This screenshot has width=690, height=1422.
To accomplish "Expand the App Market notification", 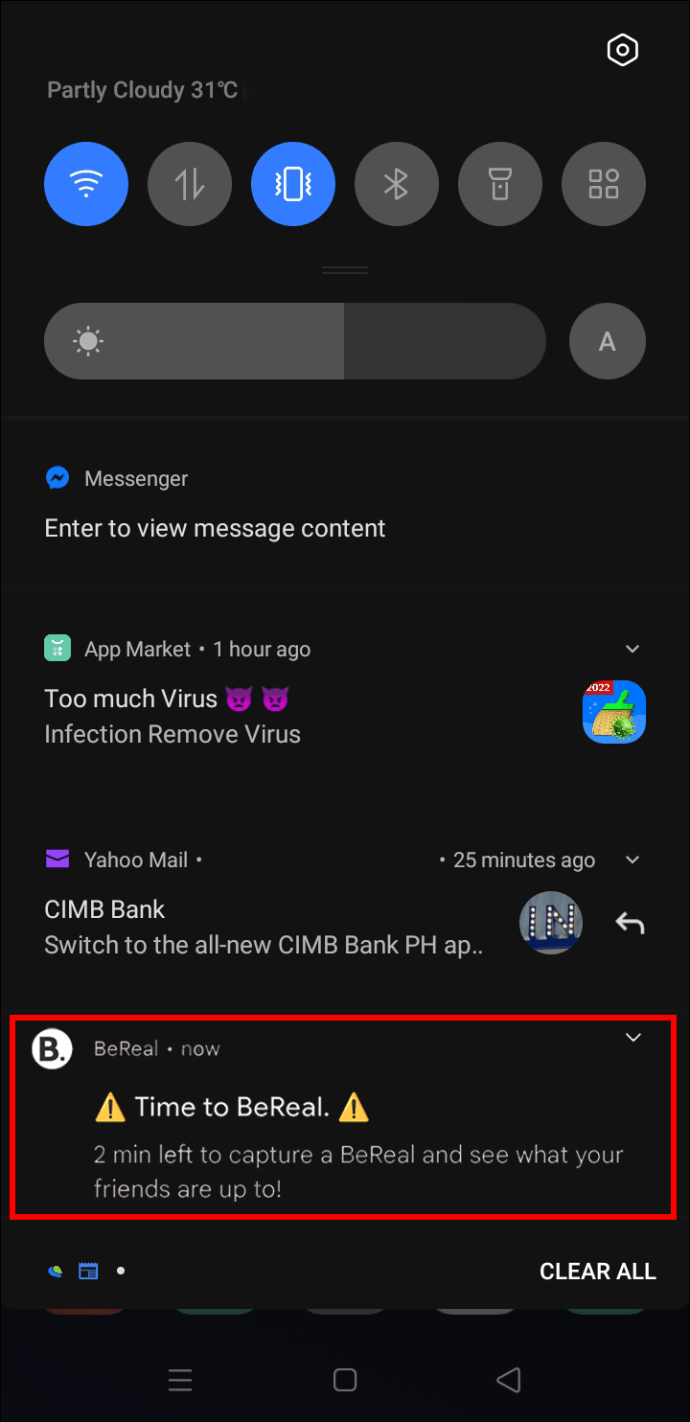I will point(632,649).
